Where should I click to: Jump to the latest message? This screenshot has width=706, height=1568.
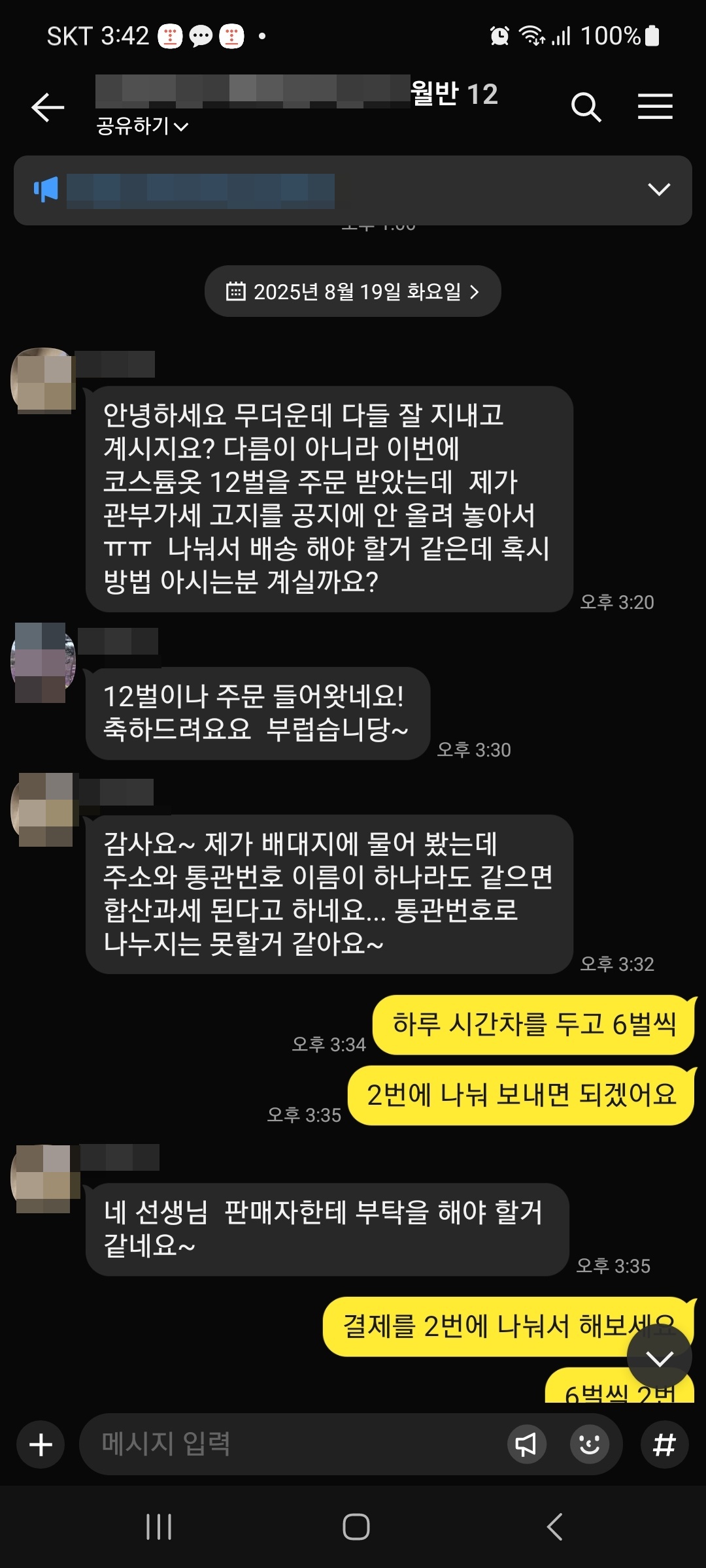click(659, 1358)
